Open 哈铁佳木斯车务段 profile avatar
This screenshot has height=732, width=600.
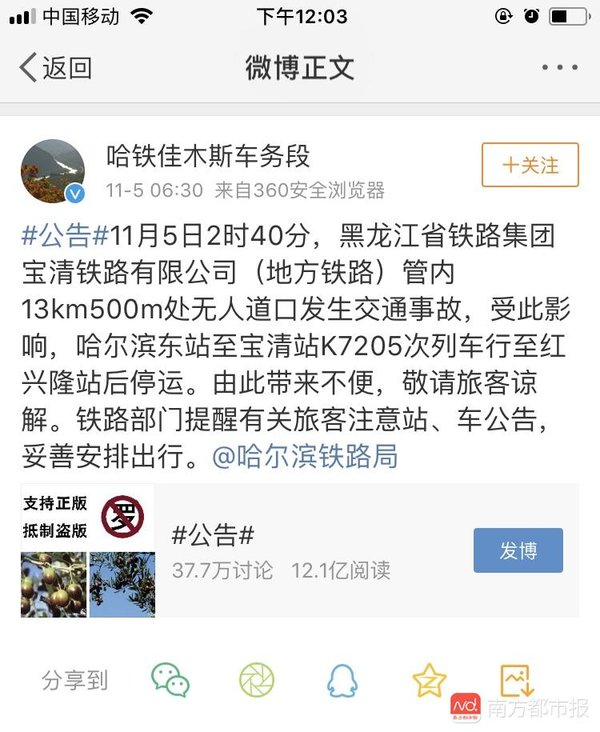click(x=53, y=171)
